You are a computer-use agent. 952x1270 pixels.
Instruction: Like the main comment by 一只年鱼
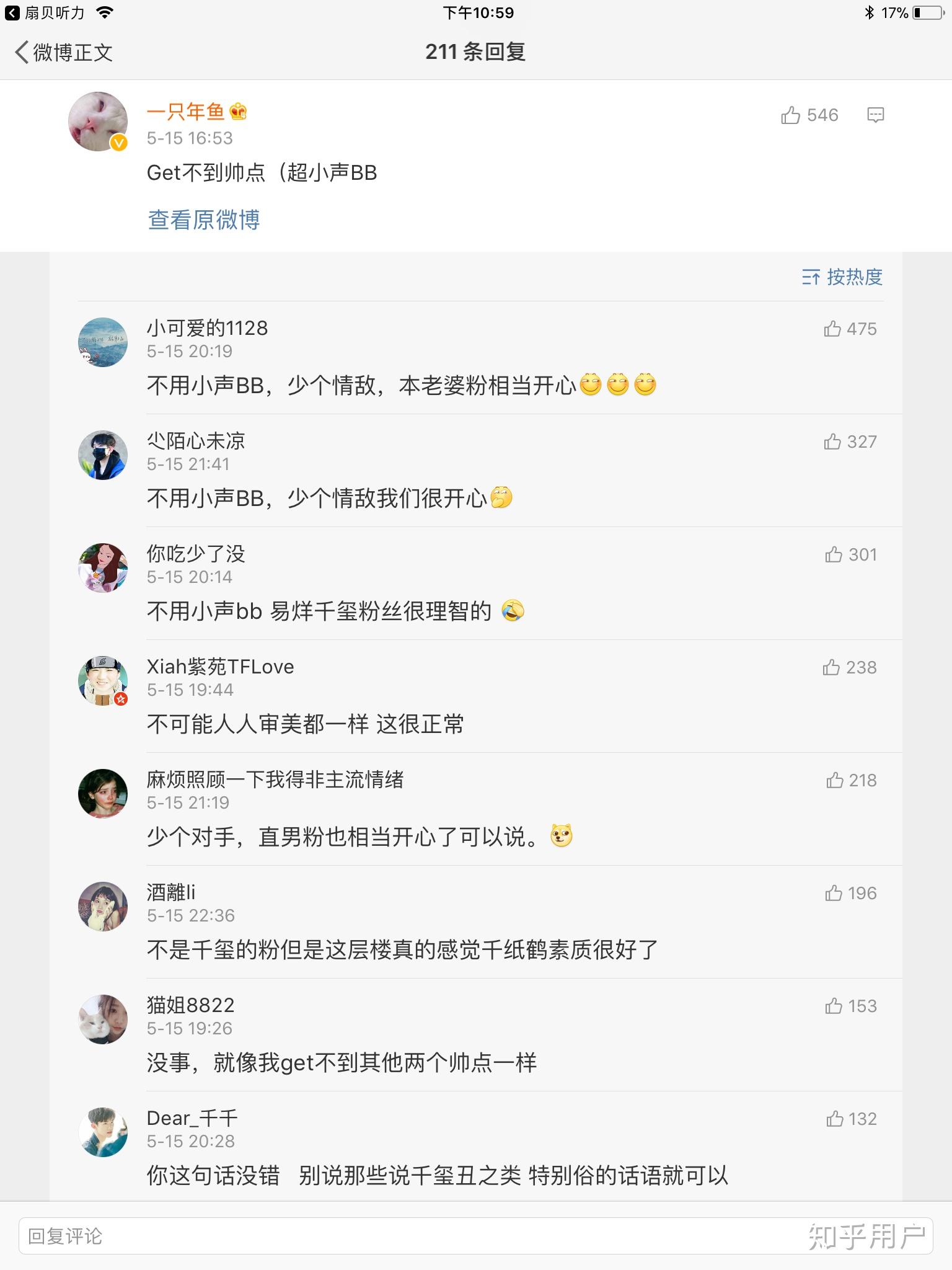point(791,115)
